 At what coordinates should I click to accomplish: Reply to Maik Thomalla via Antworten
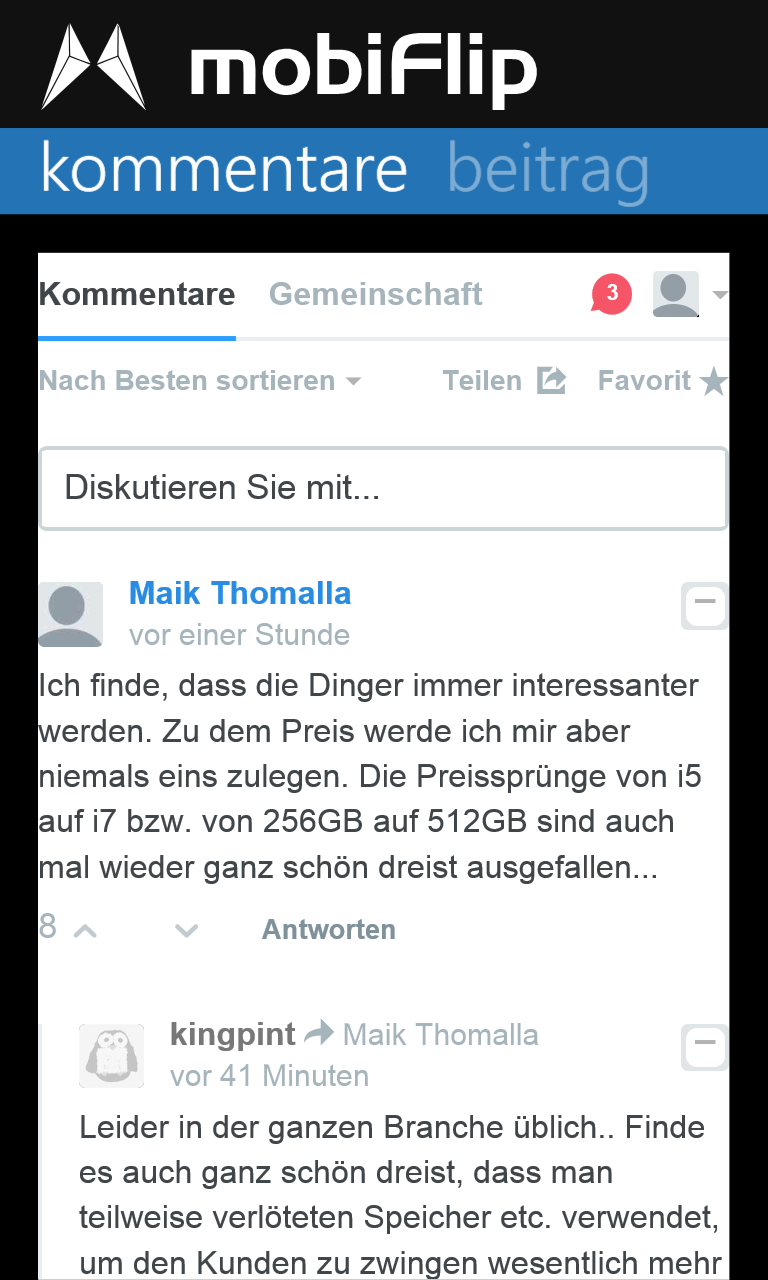(x=329, y=930)
